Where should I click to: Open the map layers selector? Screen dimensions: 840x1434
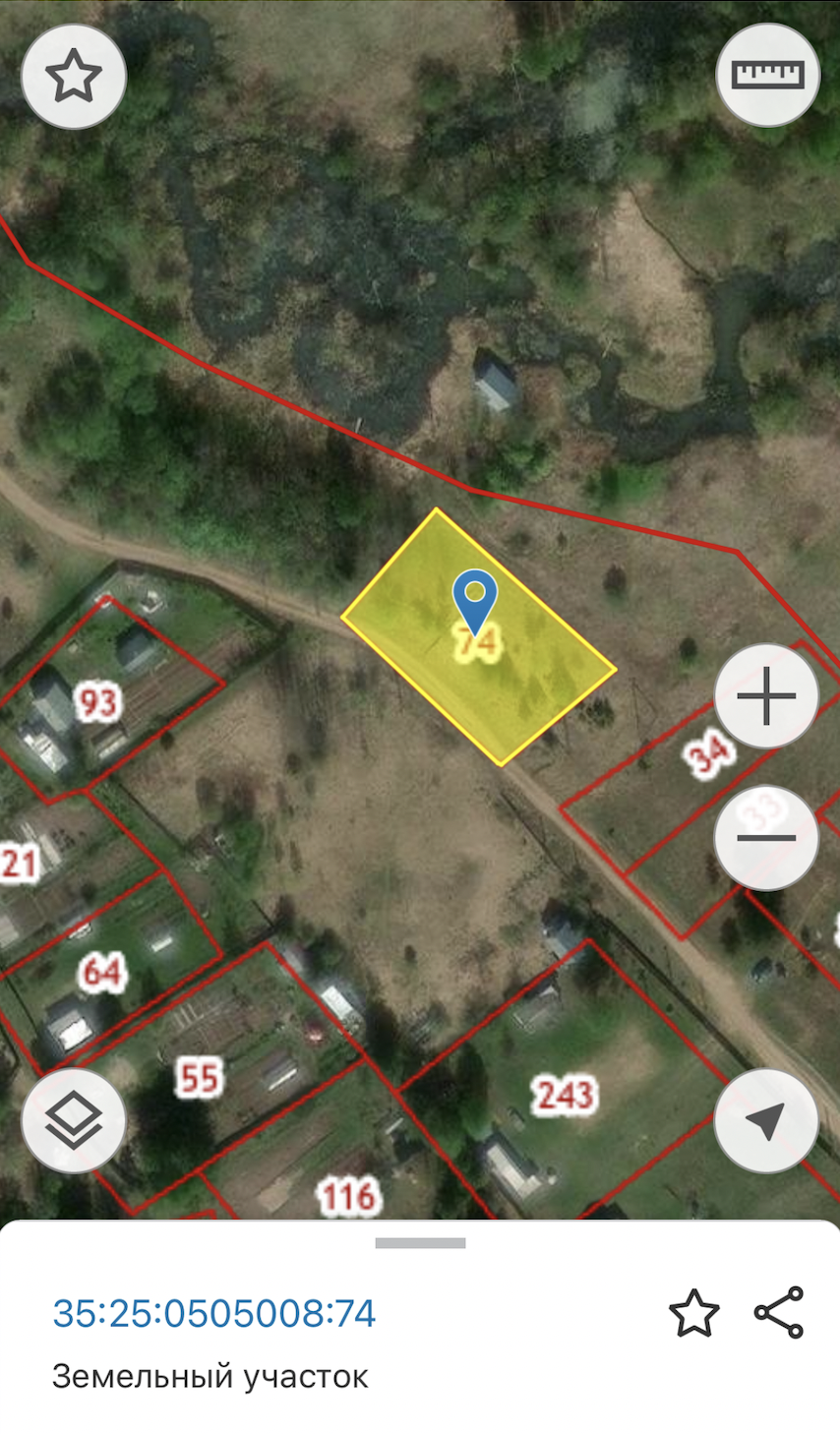pos(74,1121)
